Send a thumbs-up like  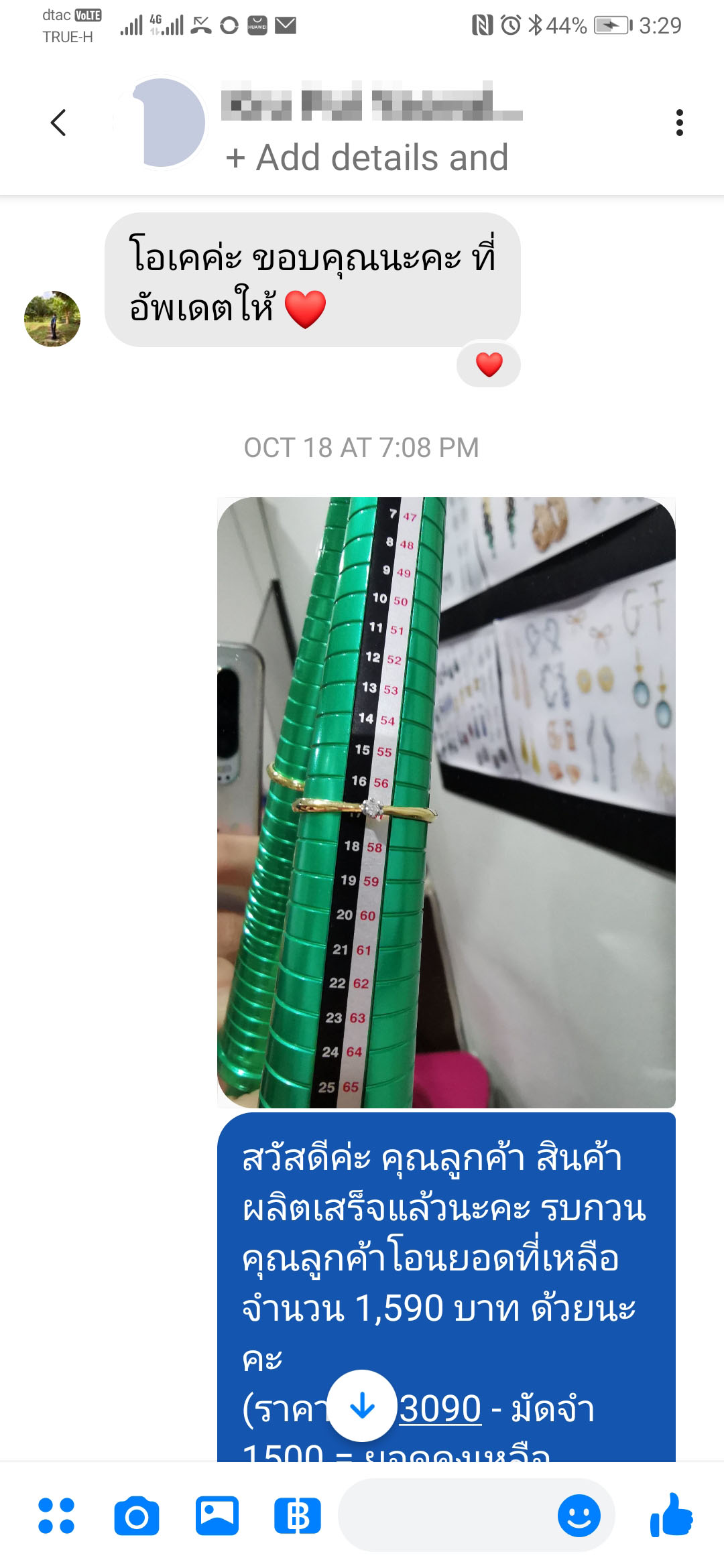point(672,1515)
